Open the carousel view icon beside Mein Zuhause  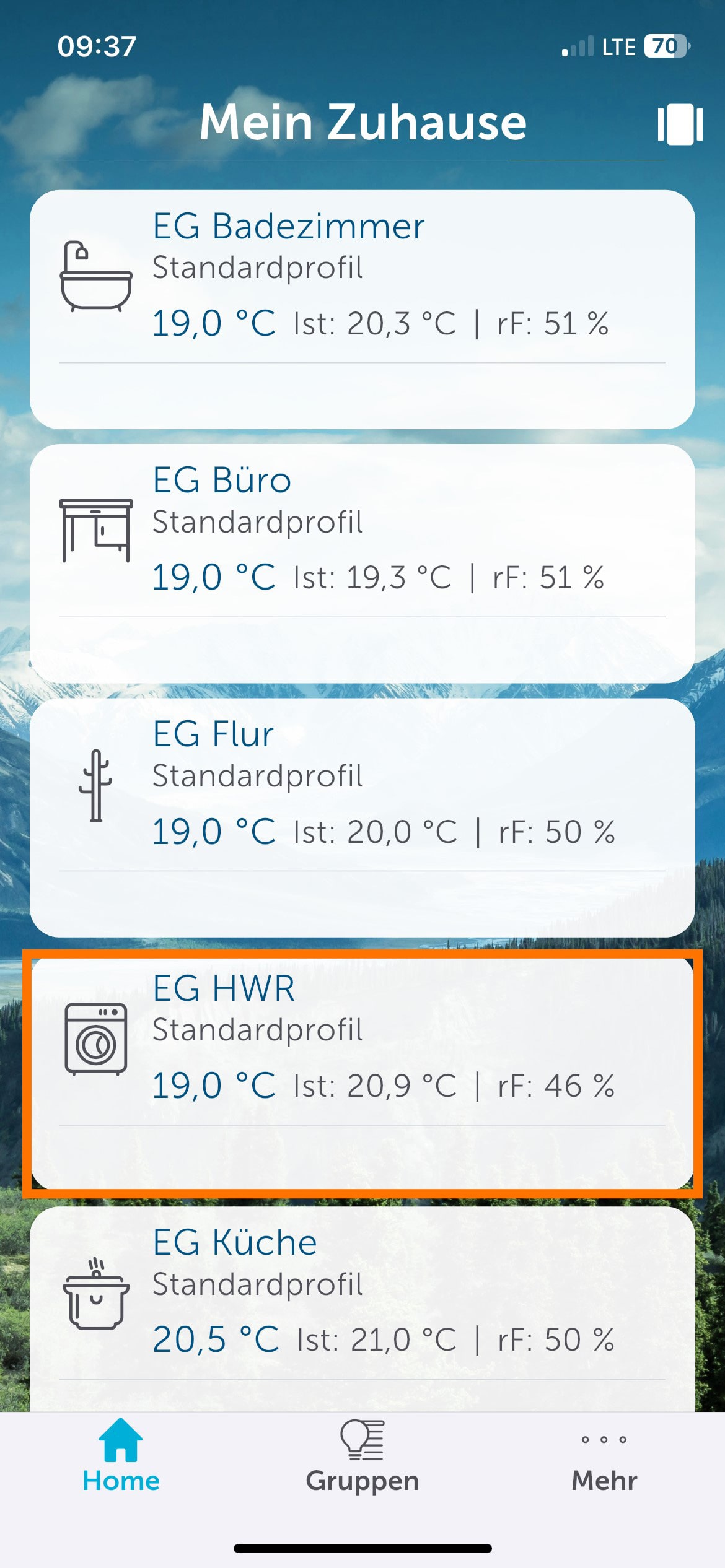pos(680,124)
